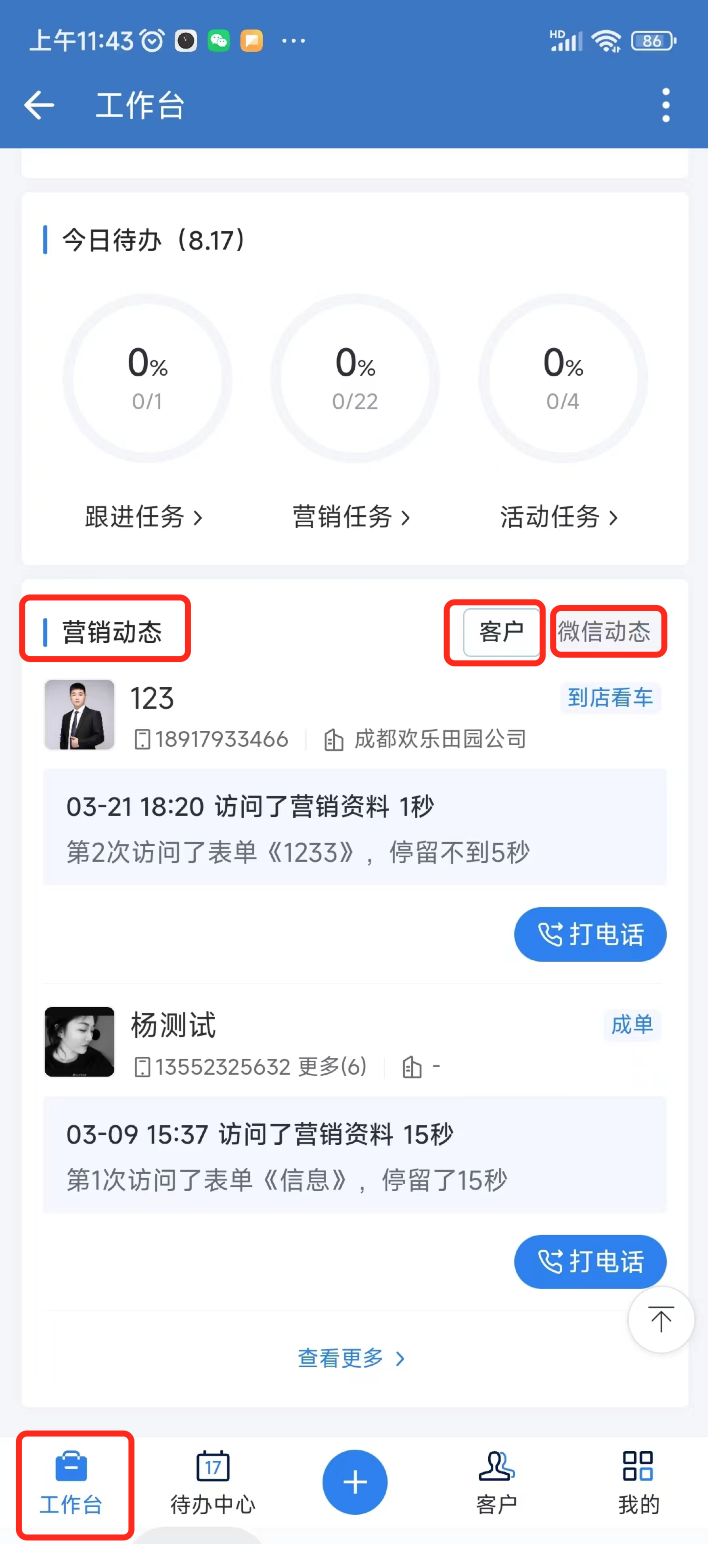Select the 客户 segment in 营销动态

(x=501, y=632)
